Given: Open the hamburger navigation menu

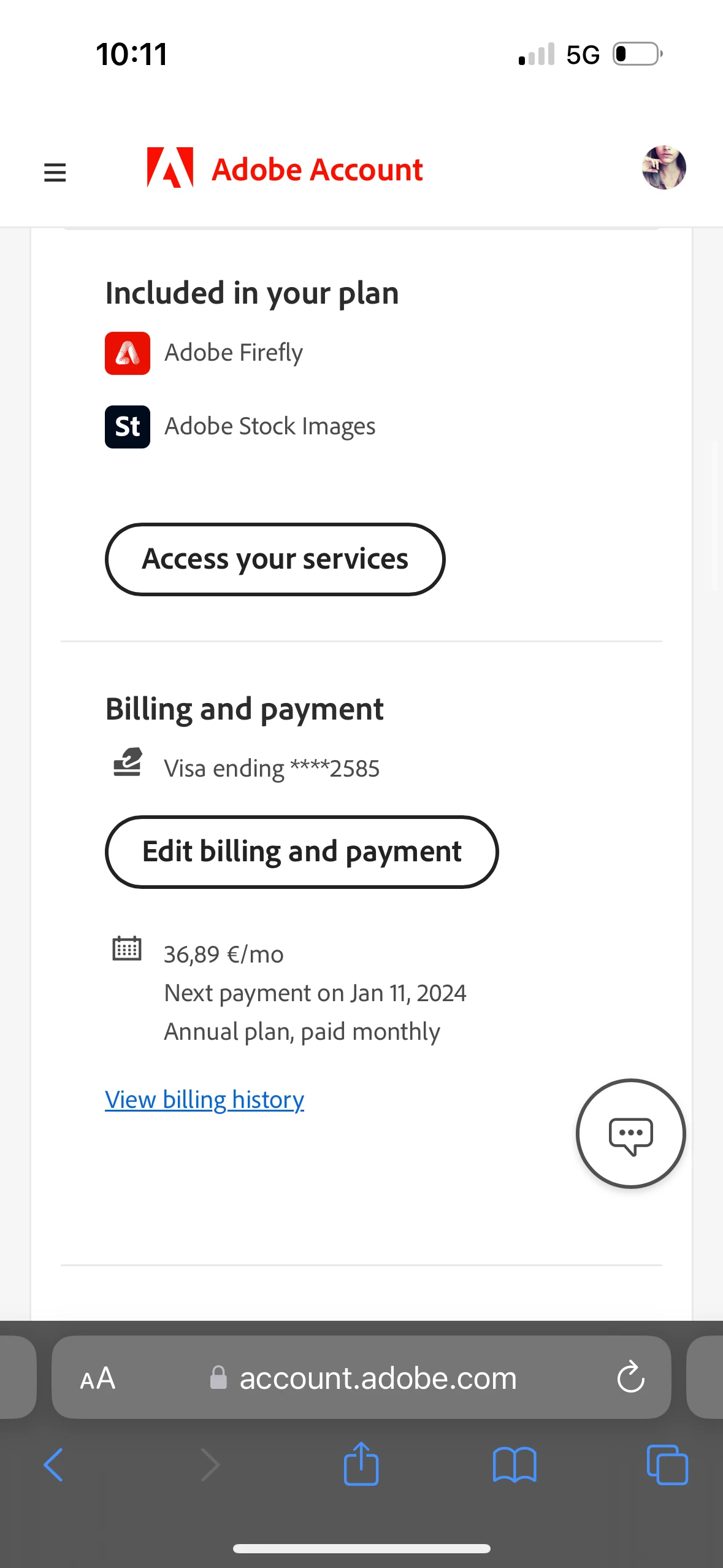Looking at the screenshot, I should click(x=55, y=172).
